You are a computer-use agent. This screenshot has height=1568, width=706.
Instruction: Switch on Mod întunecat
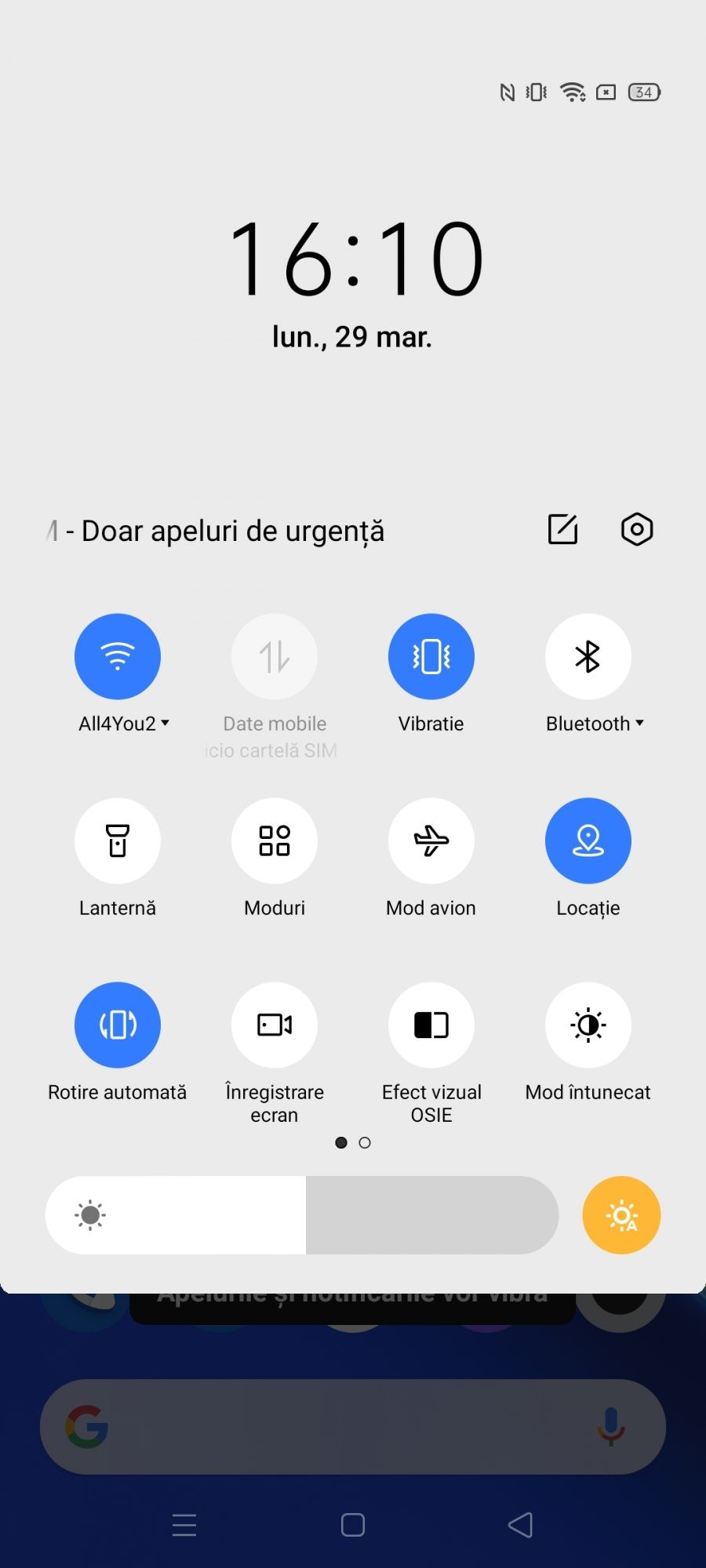pyautogui.click(x=588, y=1025)
